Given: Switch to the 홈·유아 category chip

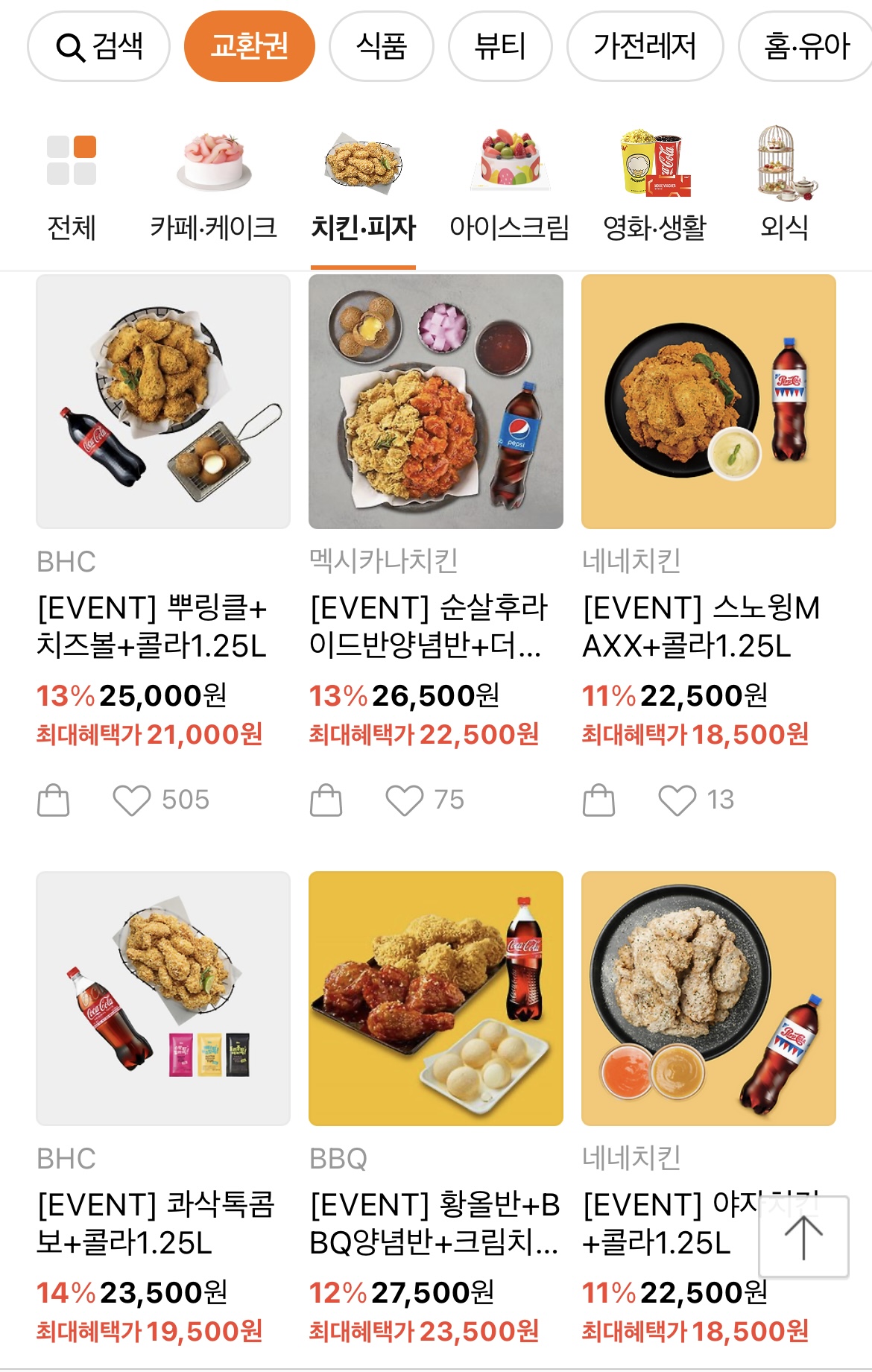Looking at the screenshot, I should [806, 46].
